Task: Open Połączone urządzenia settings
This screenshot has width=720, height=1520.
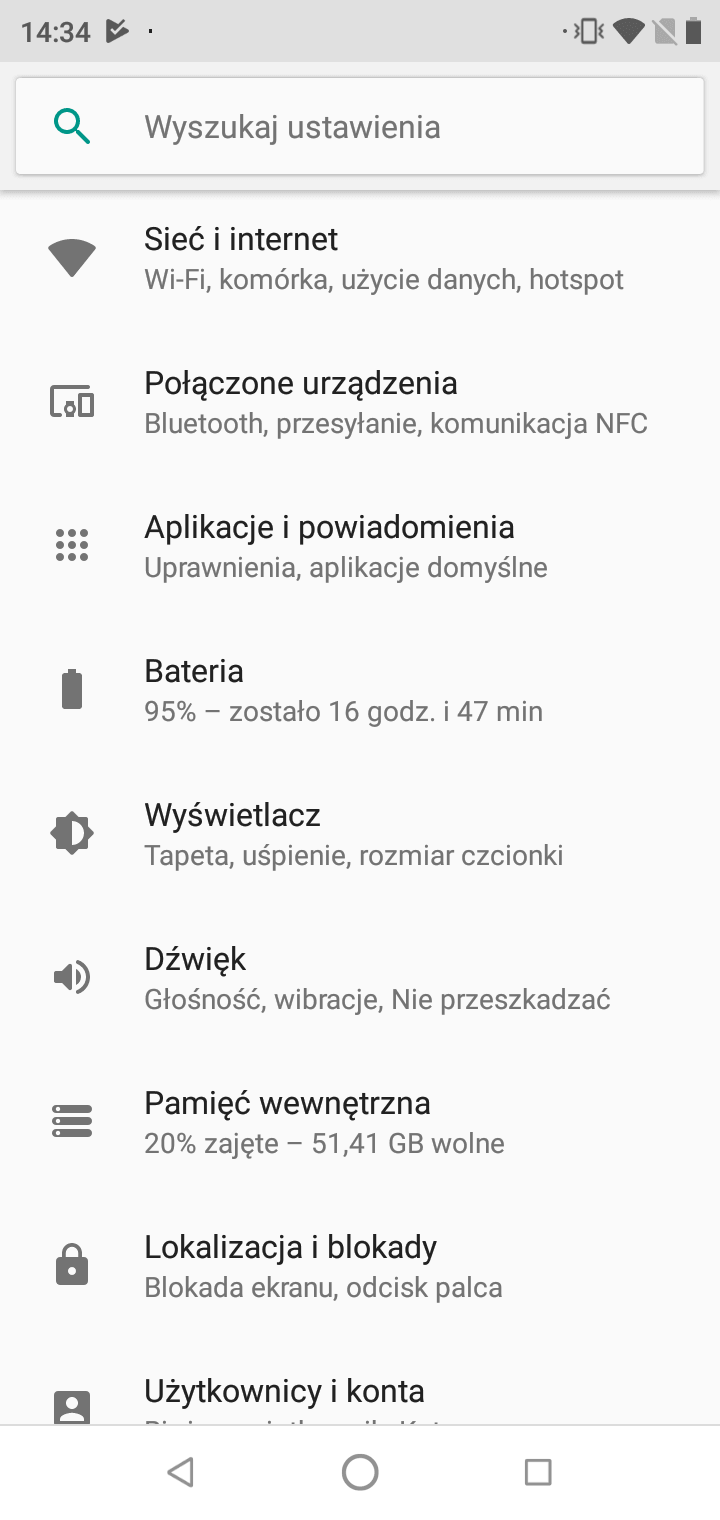Action: click(360, 403)
